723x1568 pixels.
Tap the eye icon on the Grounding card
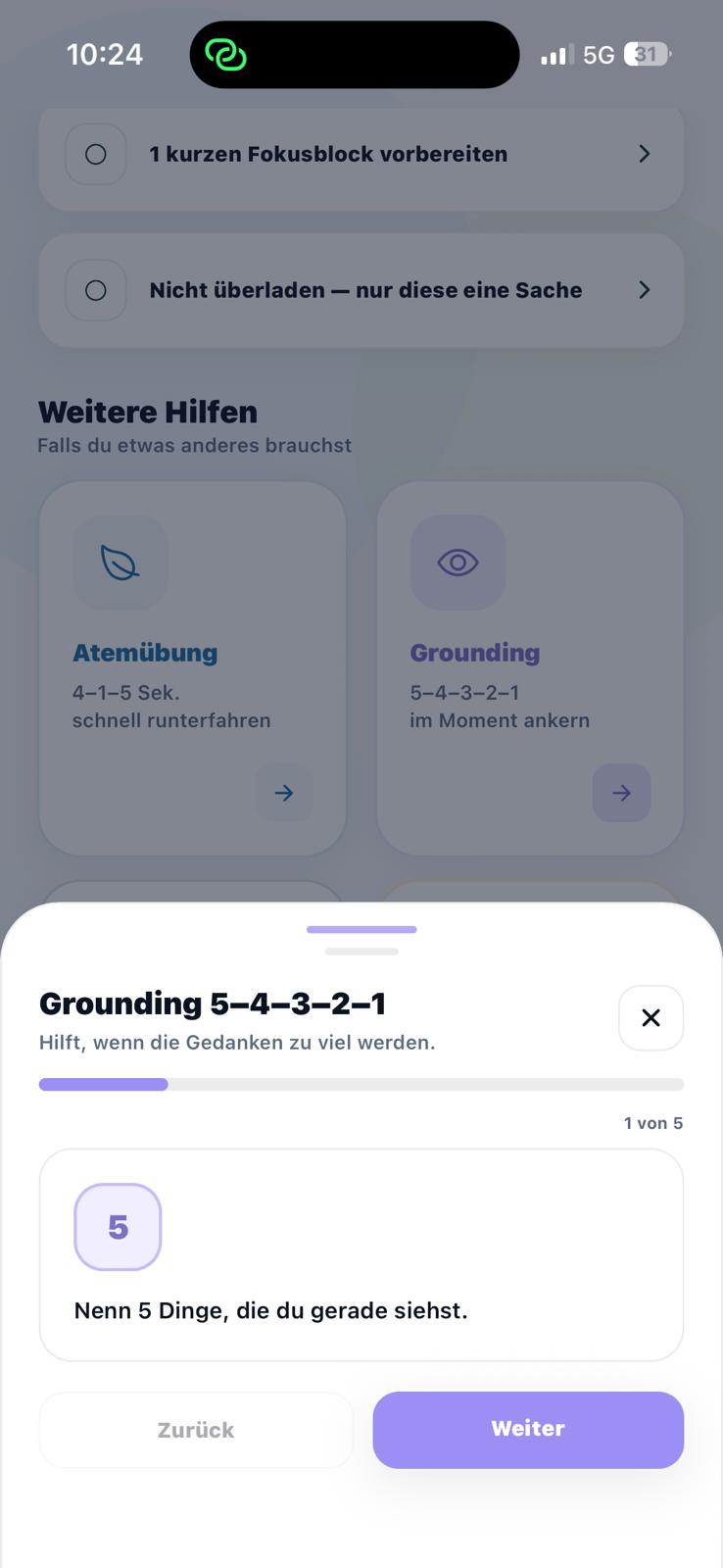[x=457, y=563]
